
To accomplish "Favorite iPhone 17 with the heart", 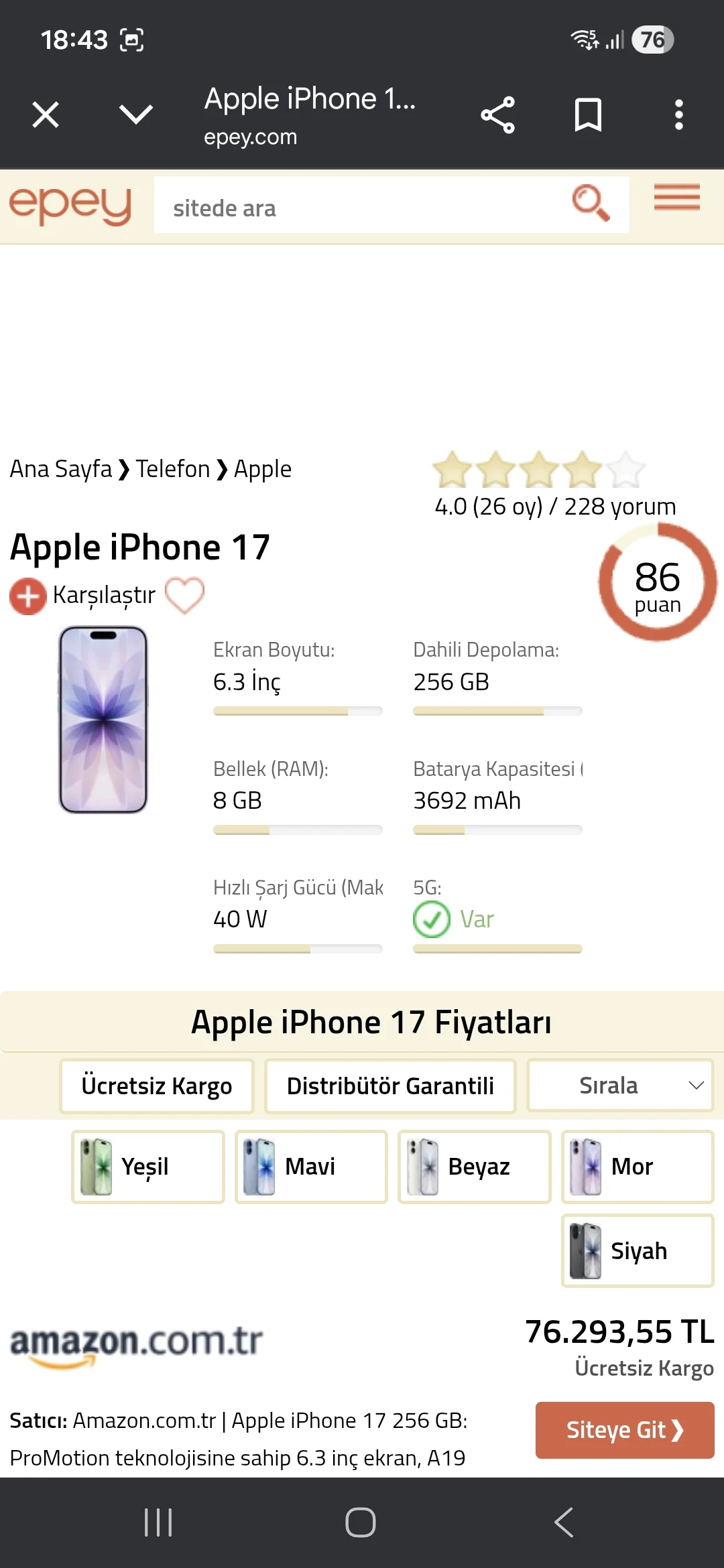I will click(184, 595).
